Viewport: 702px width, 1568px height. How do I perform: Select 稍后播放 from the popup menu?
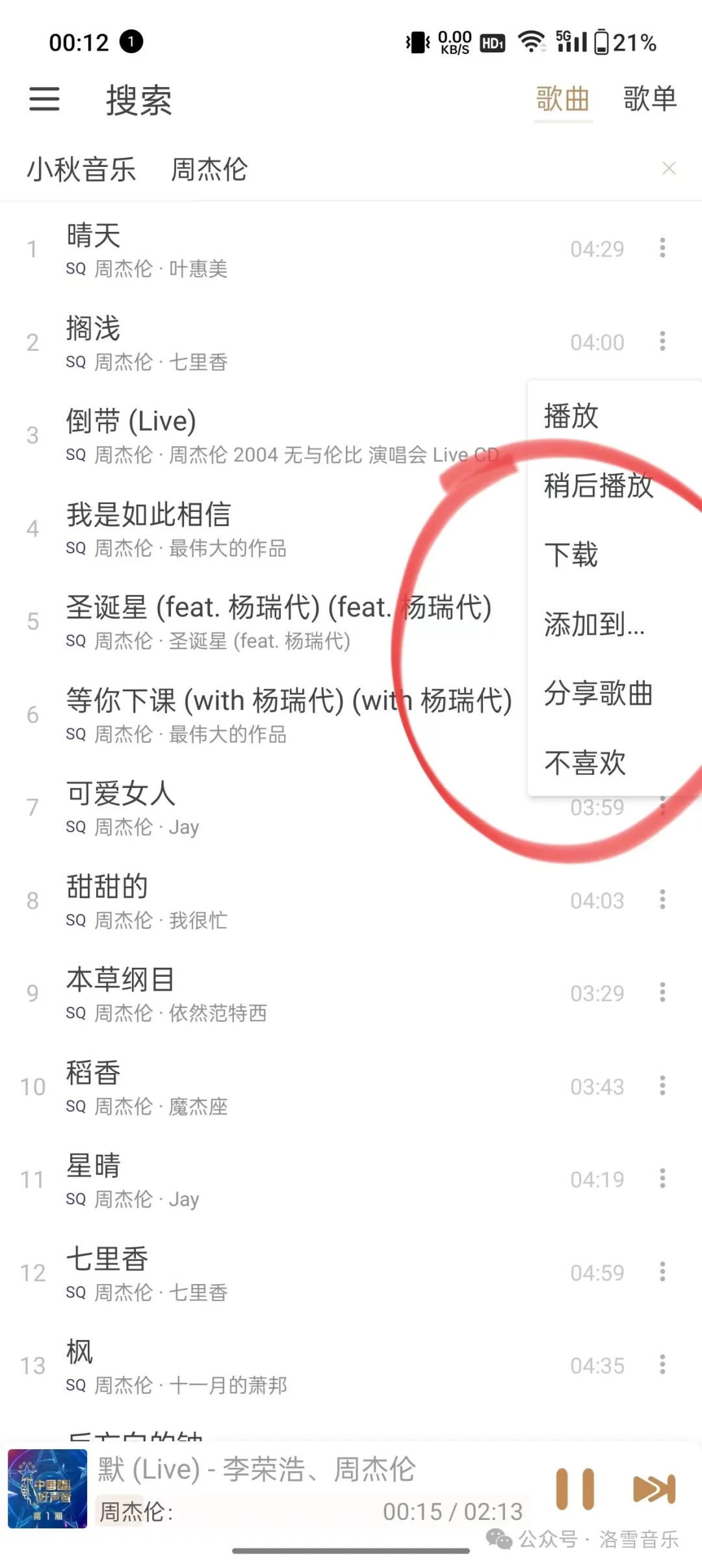point(598,486)
